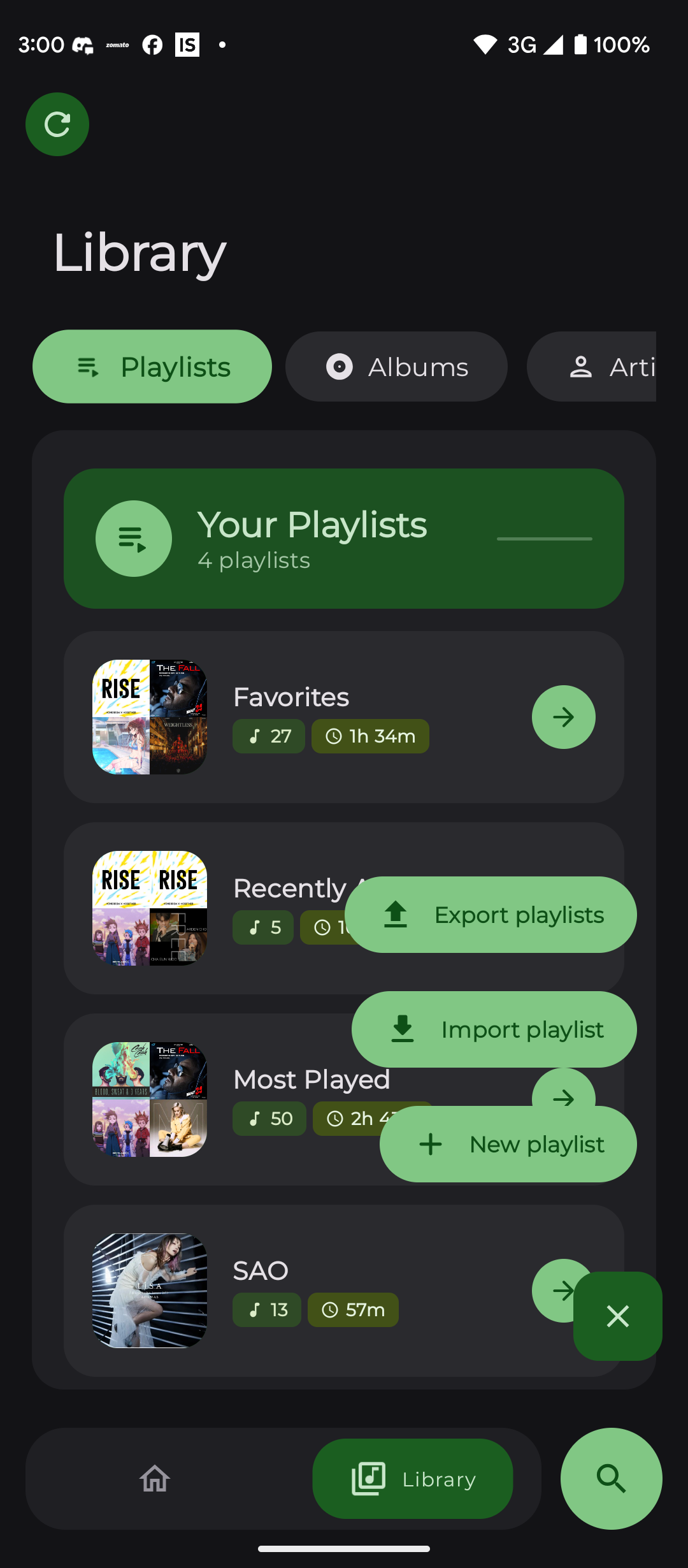Viewport: 688px width, 1568px height.
Task: Choose Import playlist
Action: click(494, 1029)
